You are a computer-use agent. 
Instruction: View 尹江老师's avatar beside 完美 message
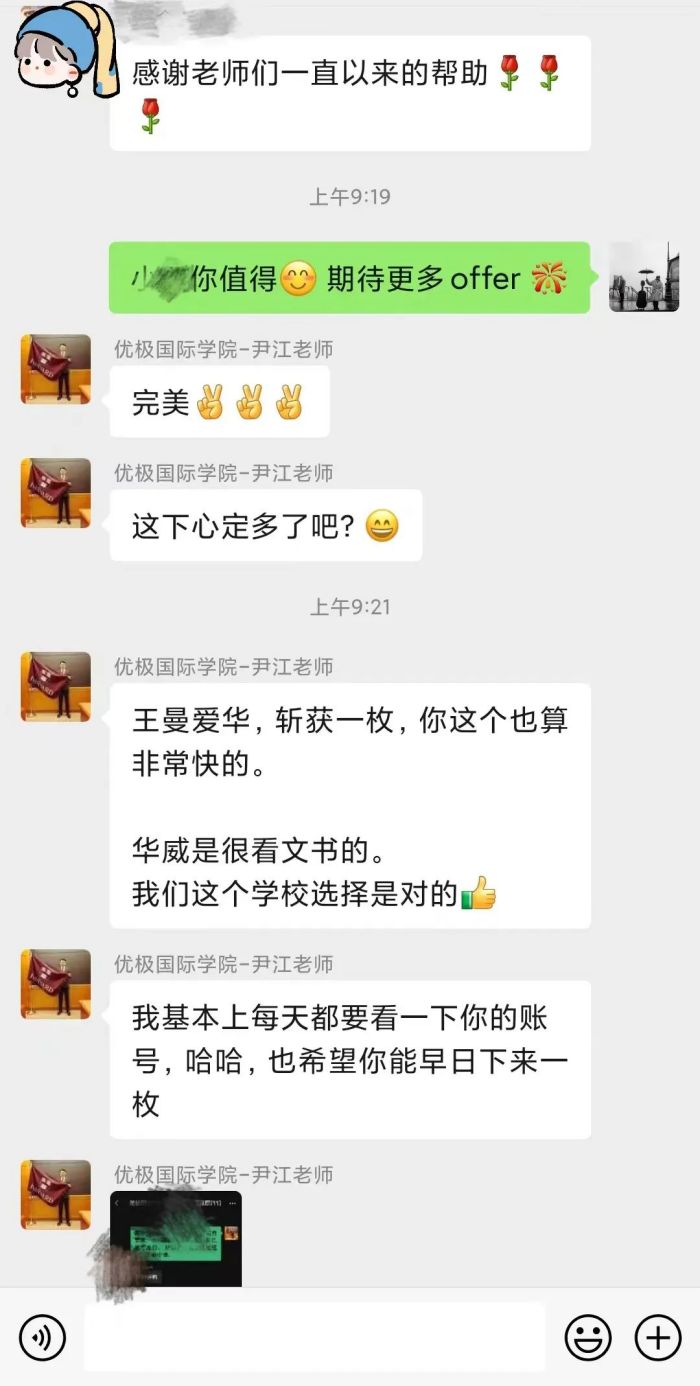point(56,369)
